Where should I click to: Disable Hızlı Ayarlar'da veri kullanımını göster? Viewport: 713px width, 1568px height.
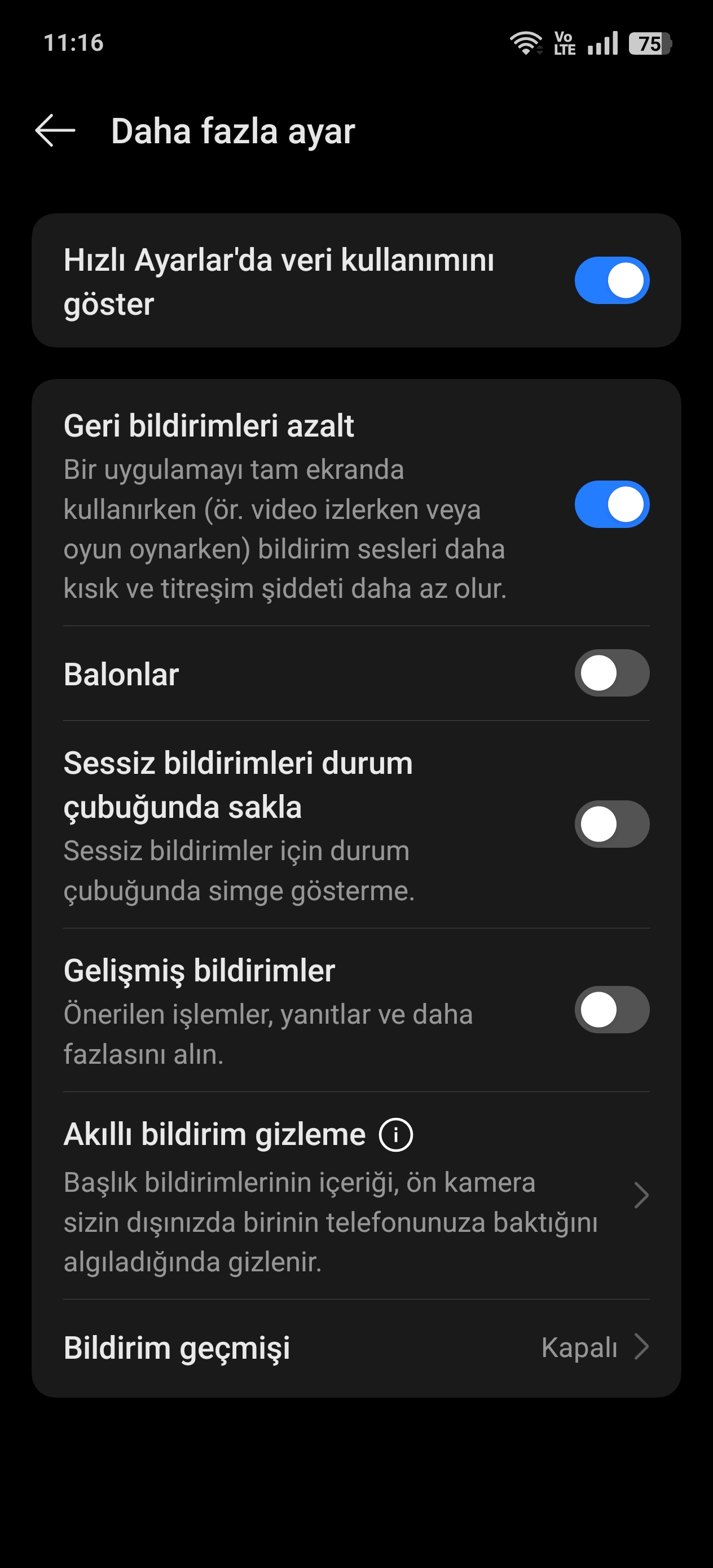coord(611,281)
